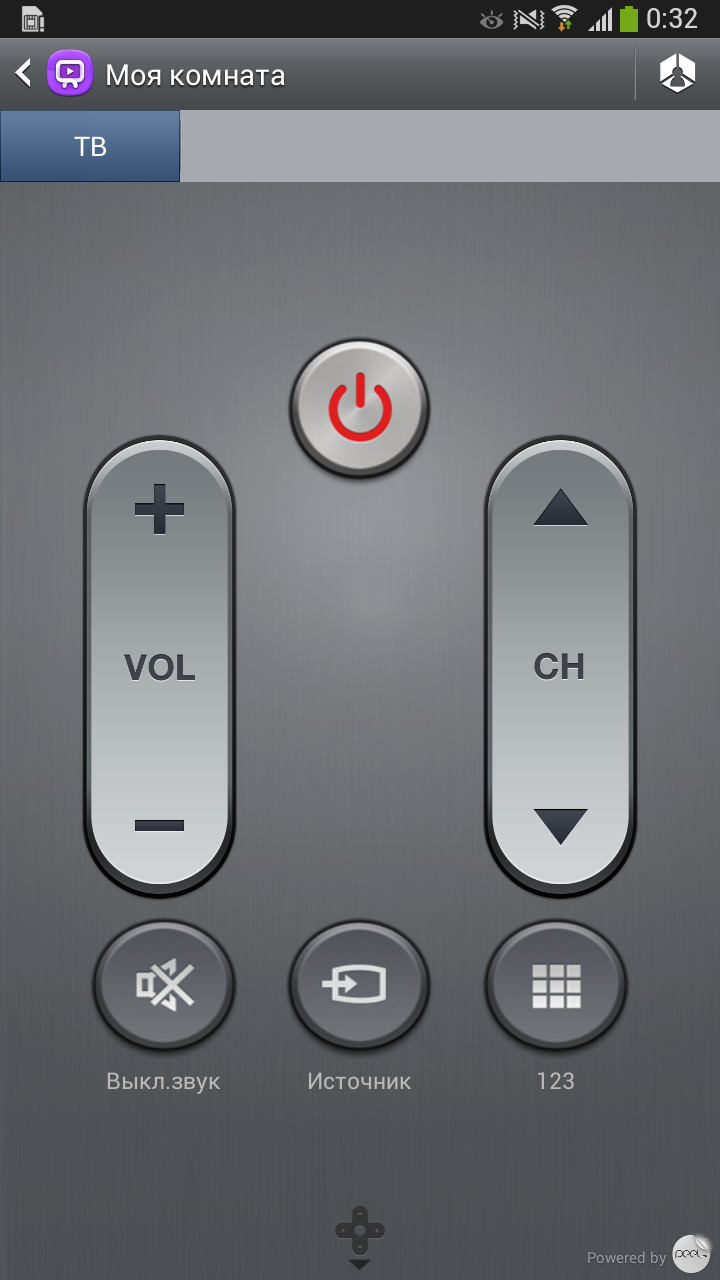Image resolution: width=720 pixels, height=1280 pixels.
Task: Switch to the next channel using the up arrow
Action: tap(560, 508)
